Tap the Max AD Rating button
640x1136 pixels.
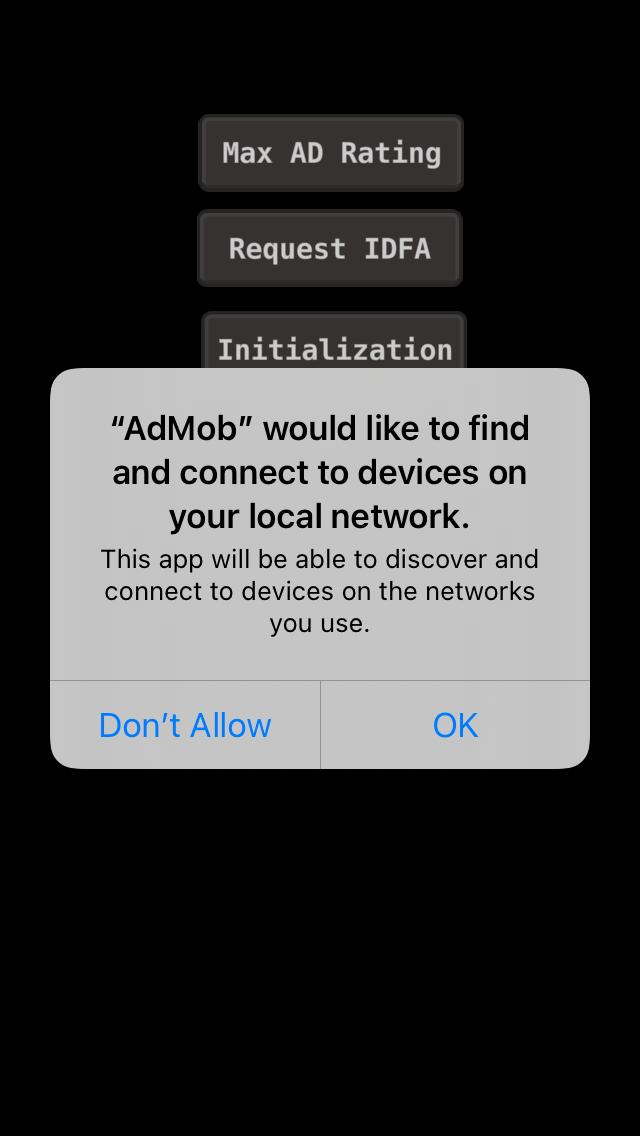(331, 153)
